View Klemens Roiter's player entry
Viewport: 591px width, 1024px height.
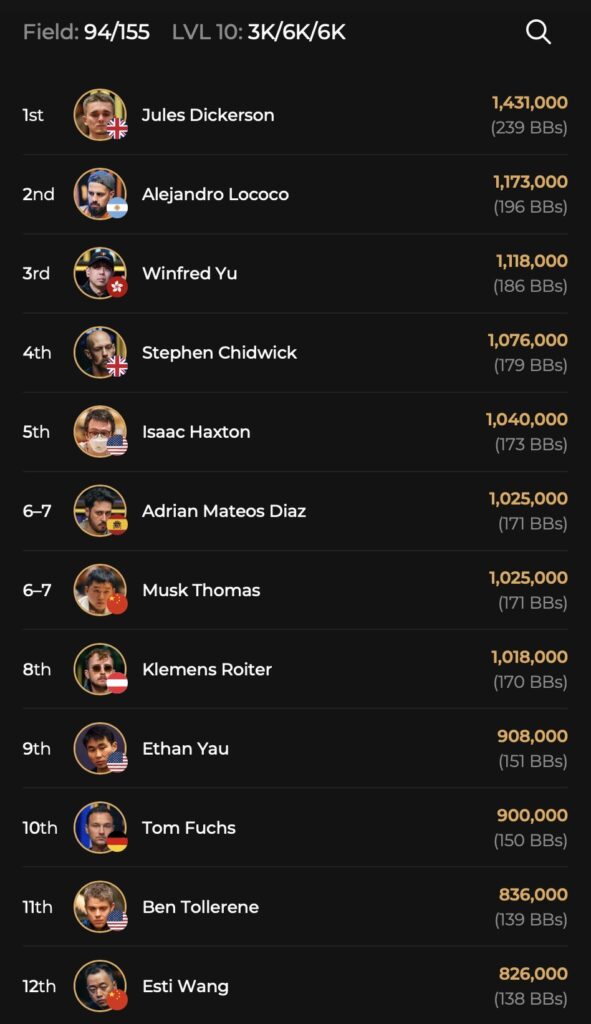(295, 669)
